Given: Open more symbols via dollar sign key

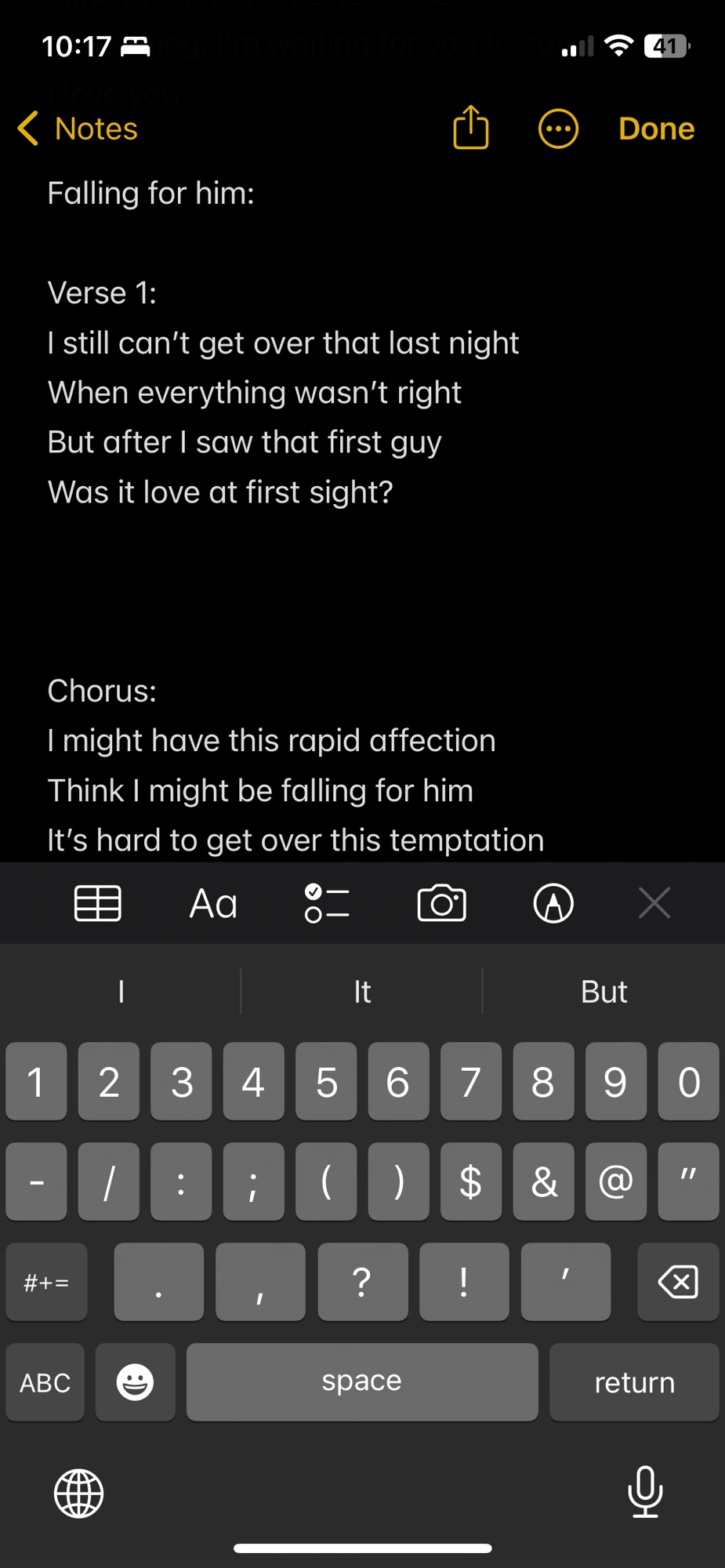Looking at the screenshot, I should (x=470, y=1181).
